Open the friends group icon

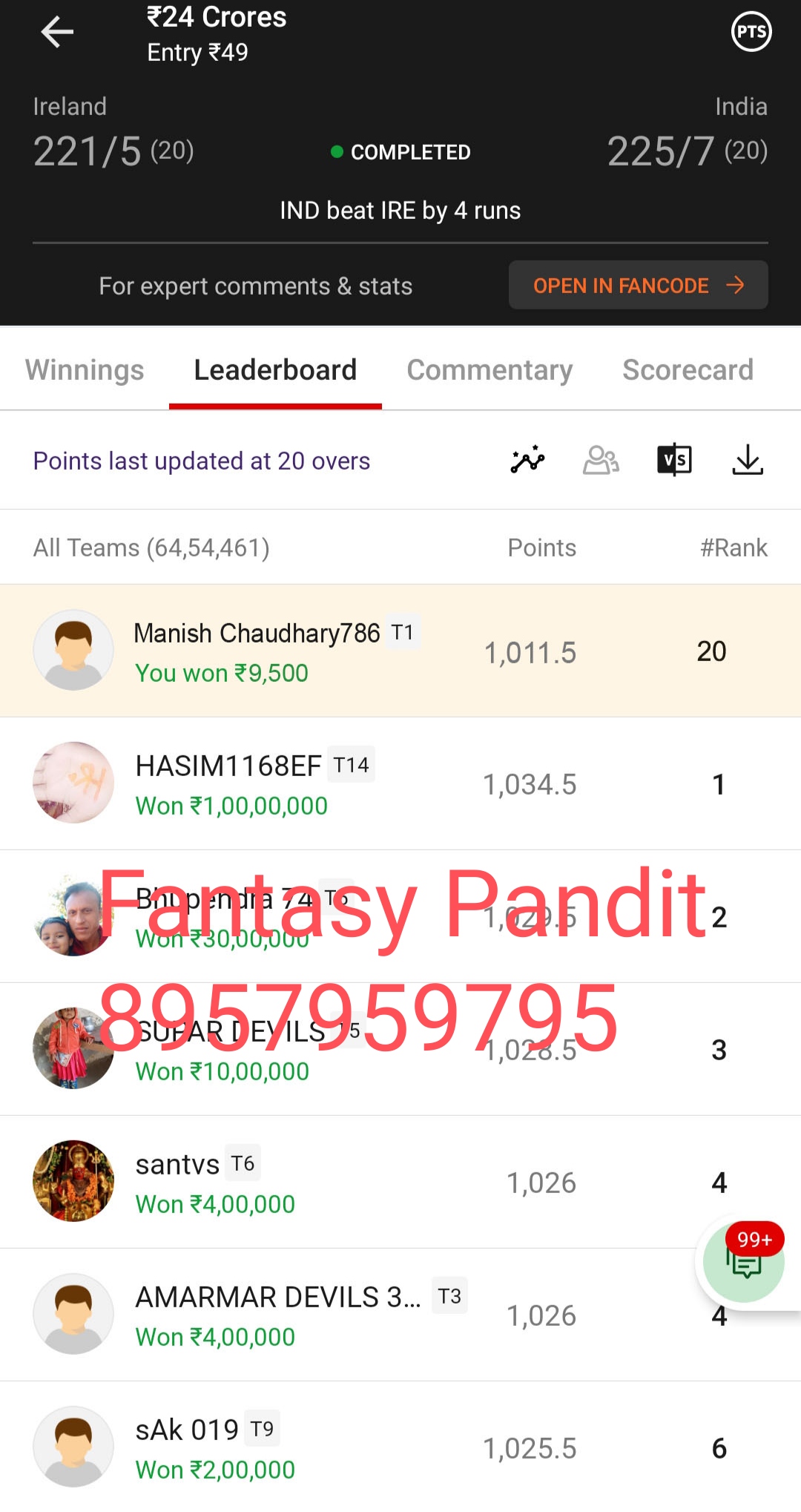[x=601, y=460]
